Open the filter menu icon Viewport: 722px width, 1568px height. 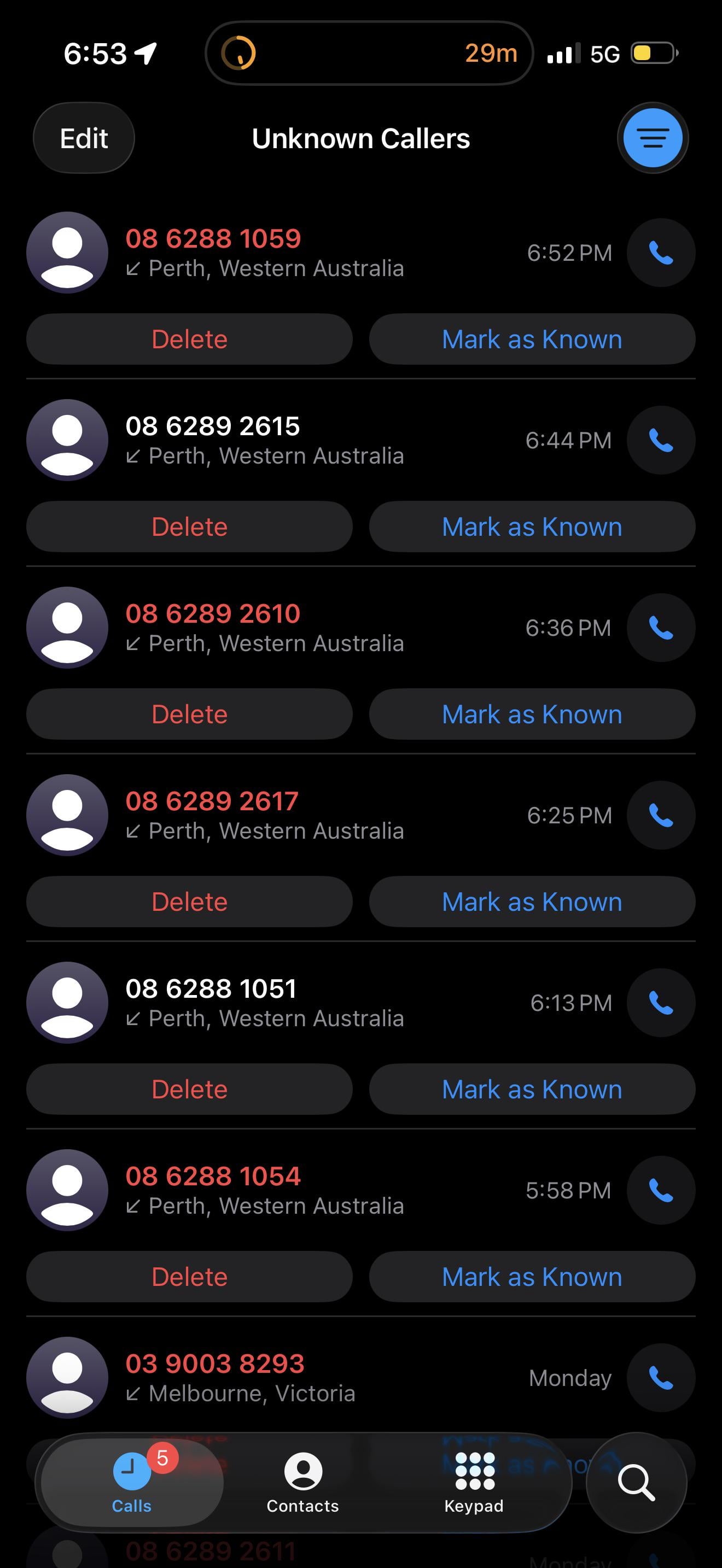[653, 138]
